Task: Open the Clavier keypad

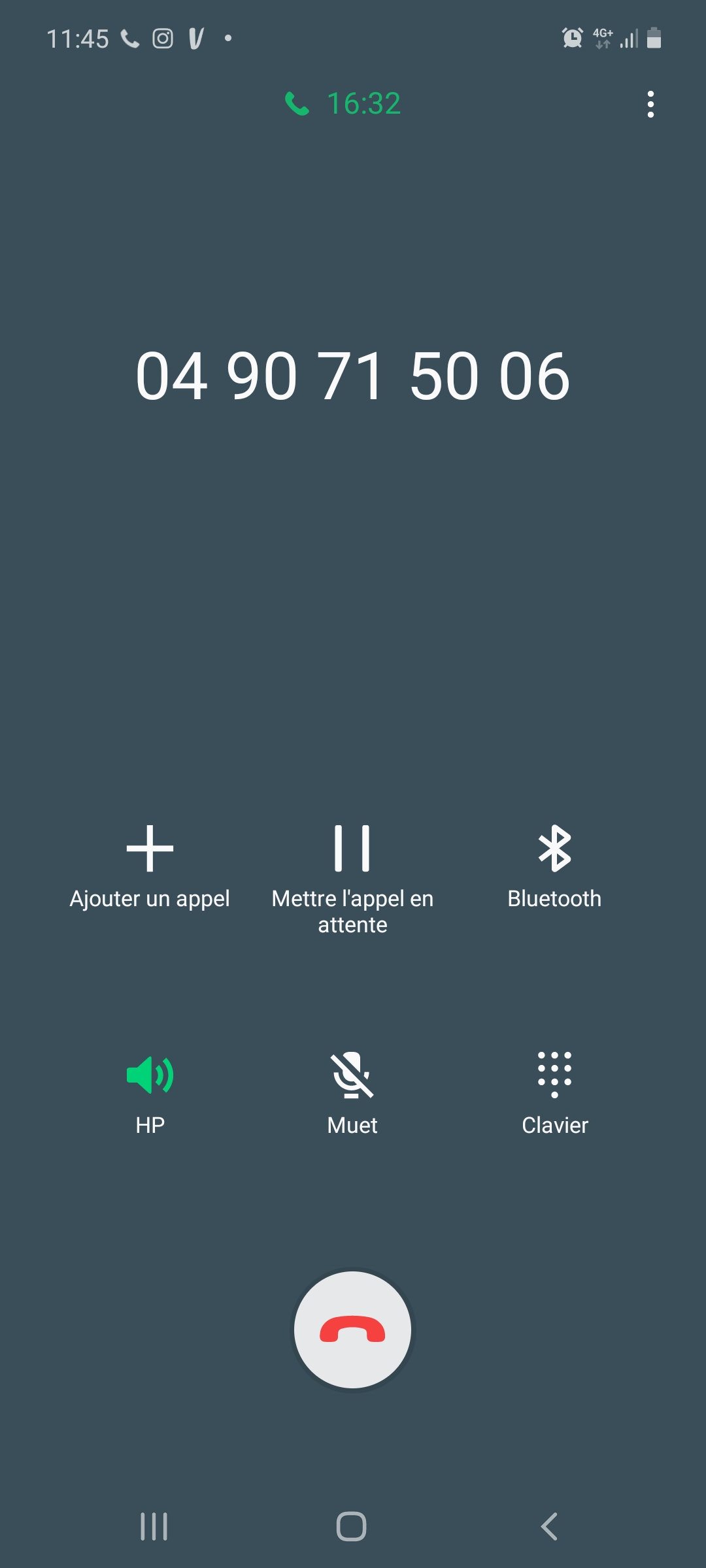Action: [x=554, y=1094]
